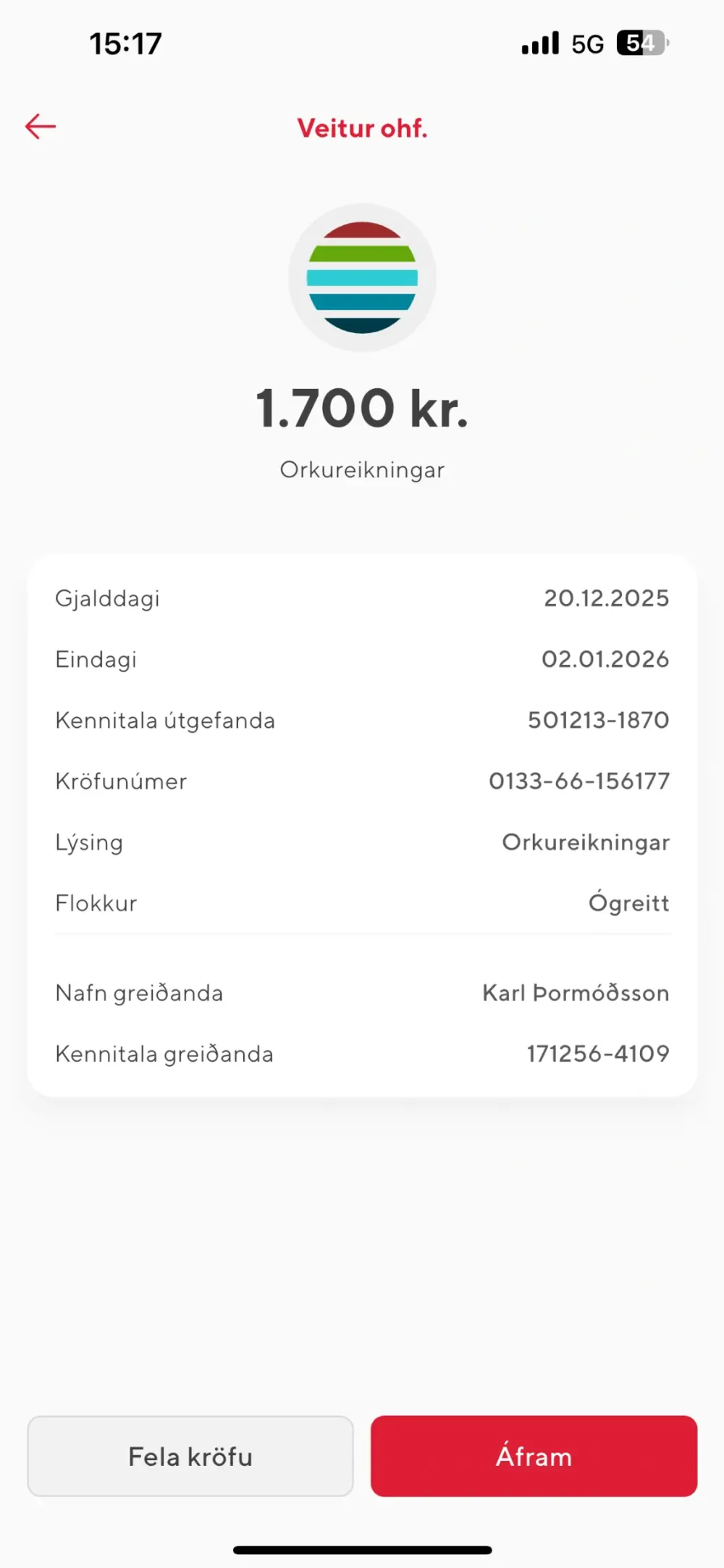Tap the Fela kröfu button
The width and height of the screenshot is (724, 1568).
(x=190, y=1456)
